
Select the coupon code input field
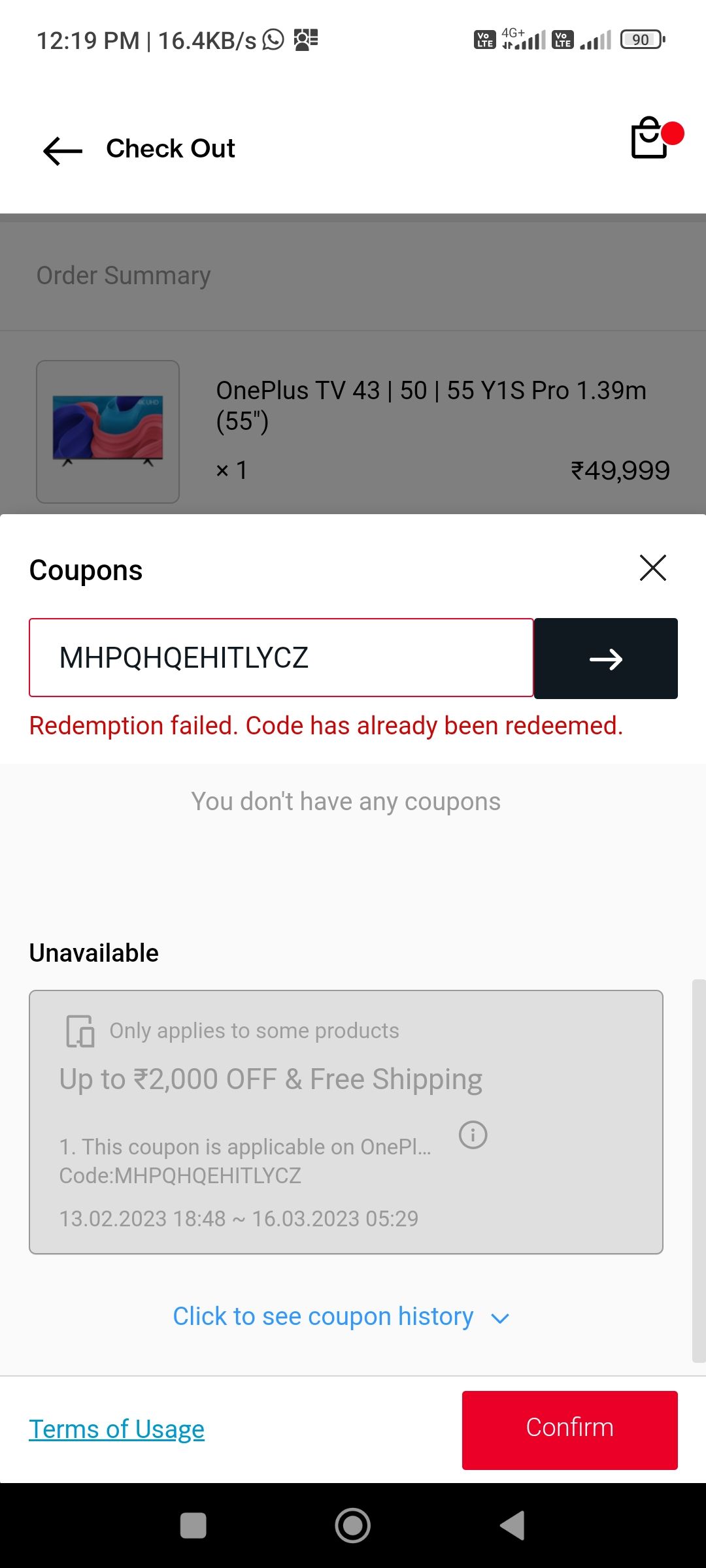pos(281,658)
